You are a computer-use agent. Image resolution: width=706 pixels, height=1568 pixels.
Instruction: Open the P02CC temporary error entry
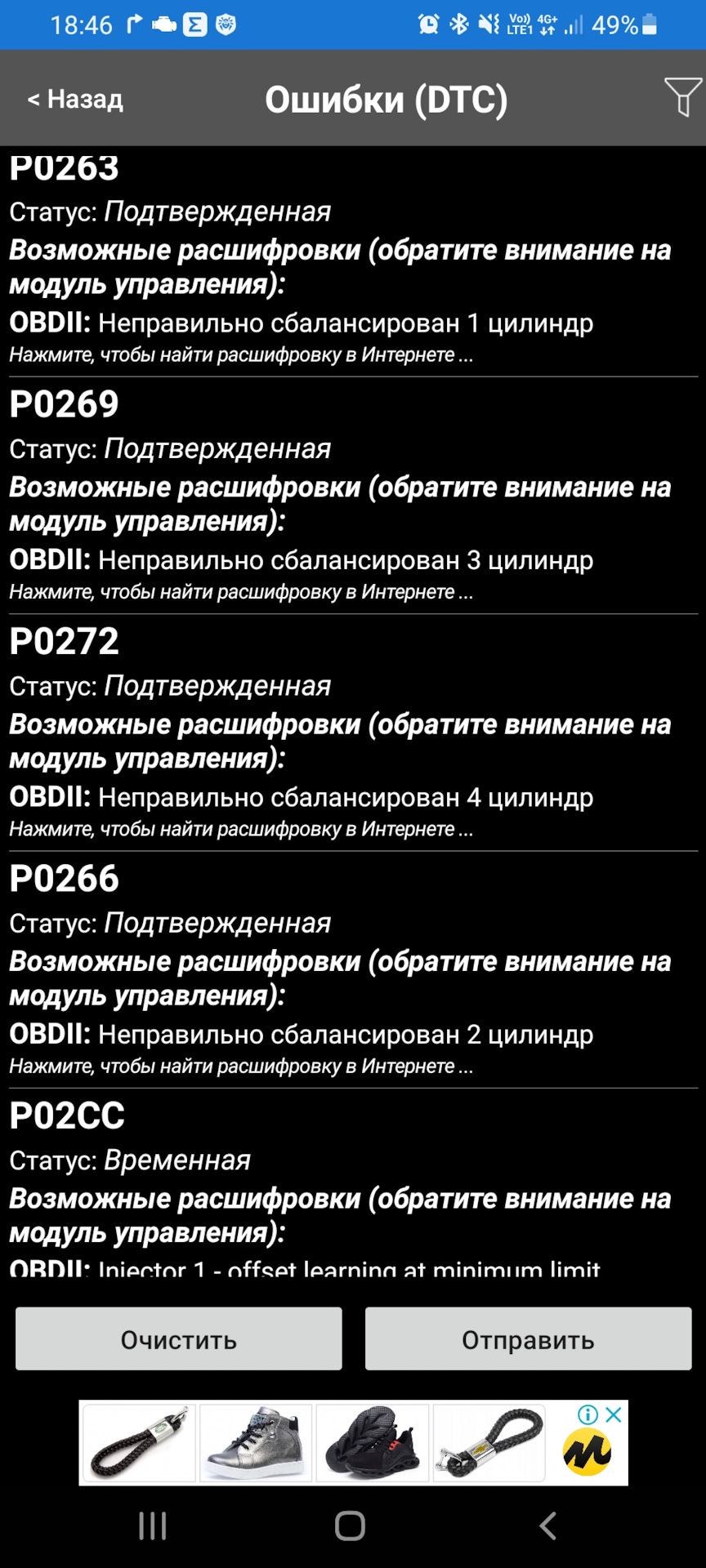click(x=67, y=1116)
